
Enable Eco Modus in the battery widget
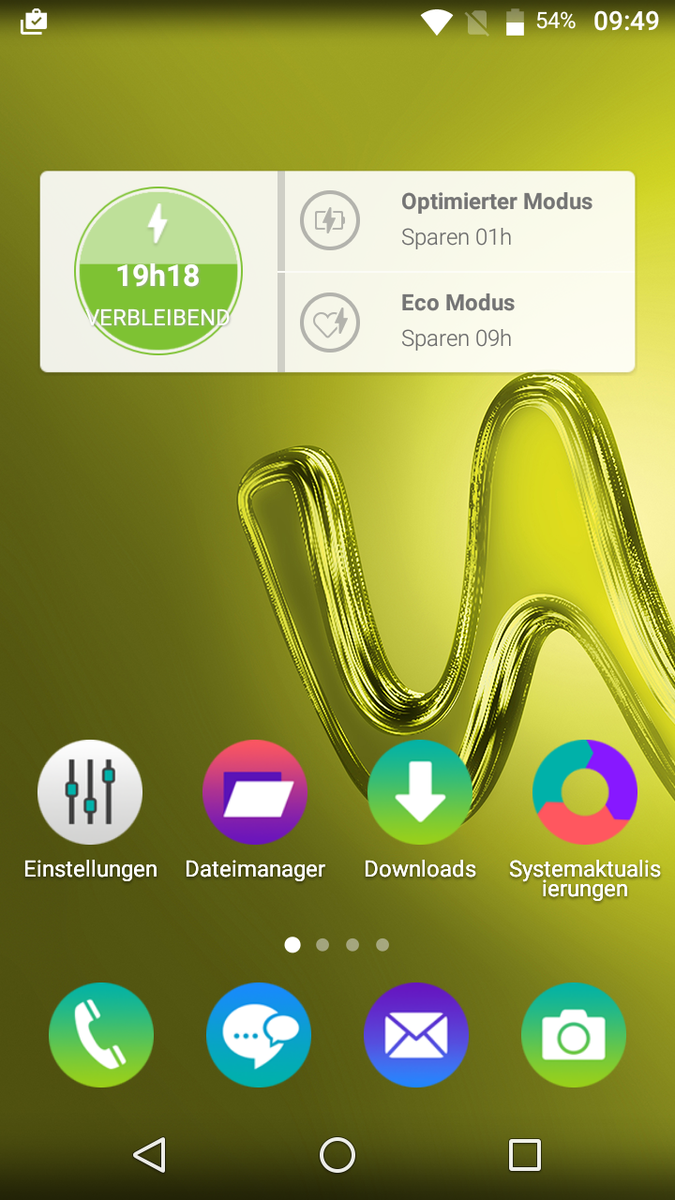click(x=459, y=322)
